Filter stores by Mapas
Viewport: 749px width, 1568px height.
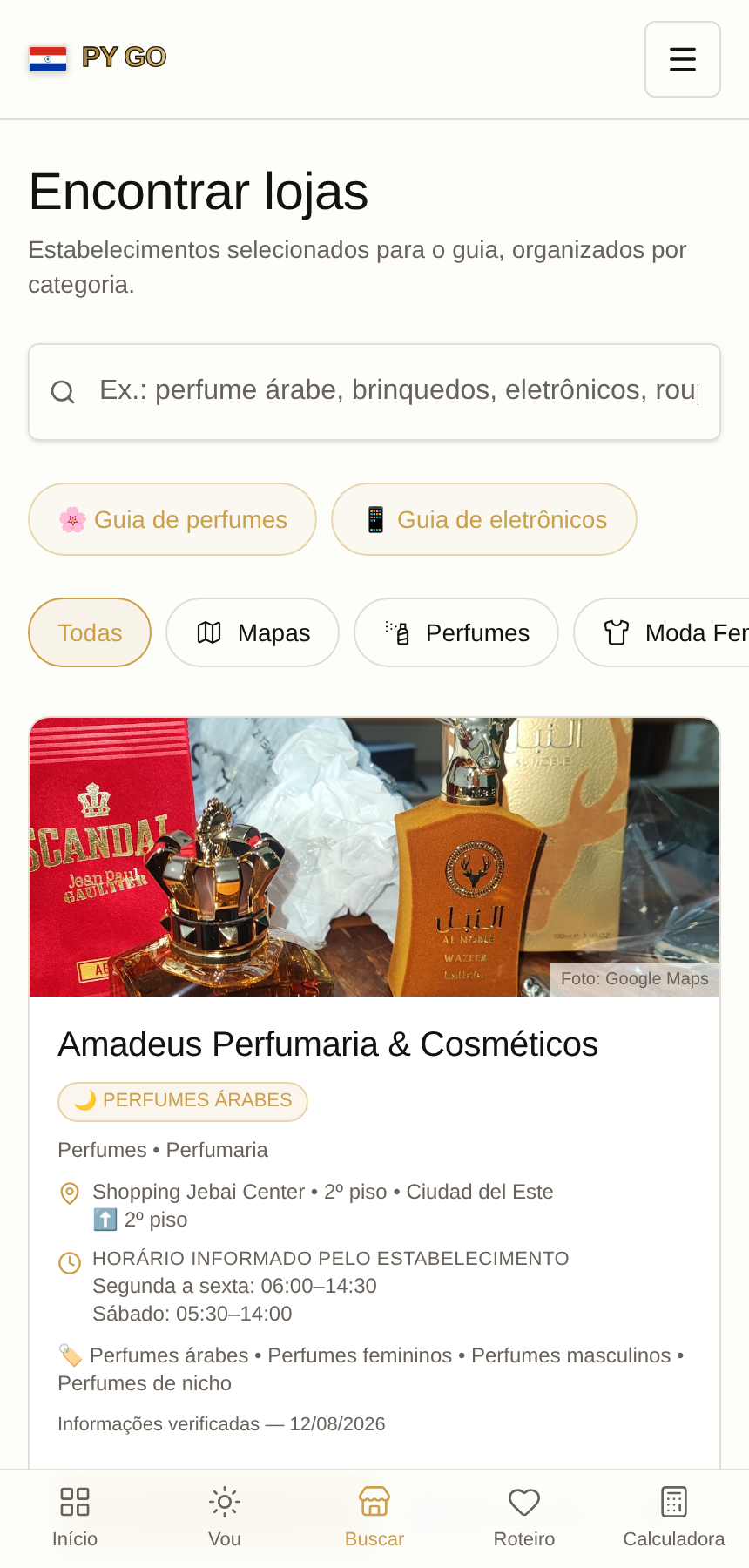253,632
